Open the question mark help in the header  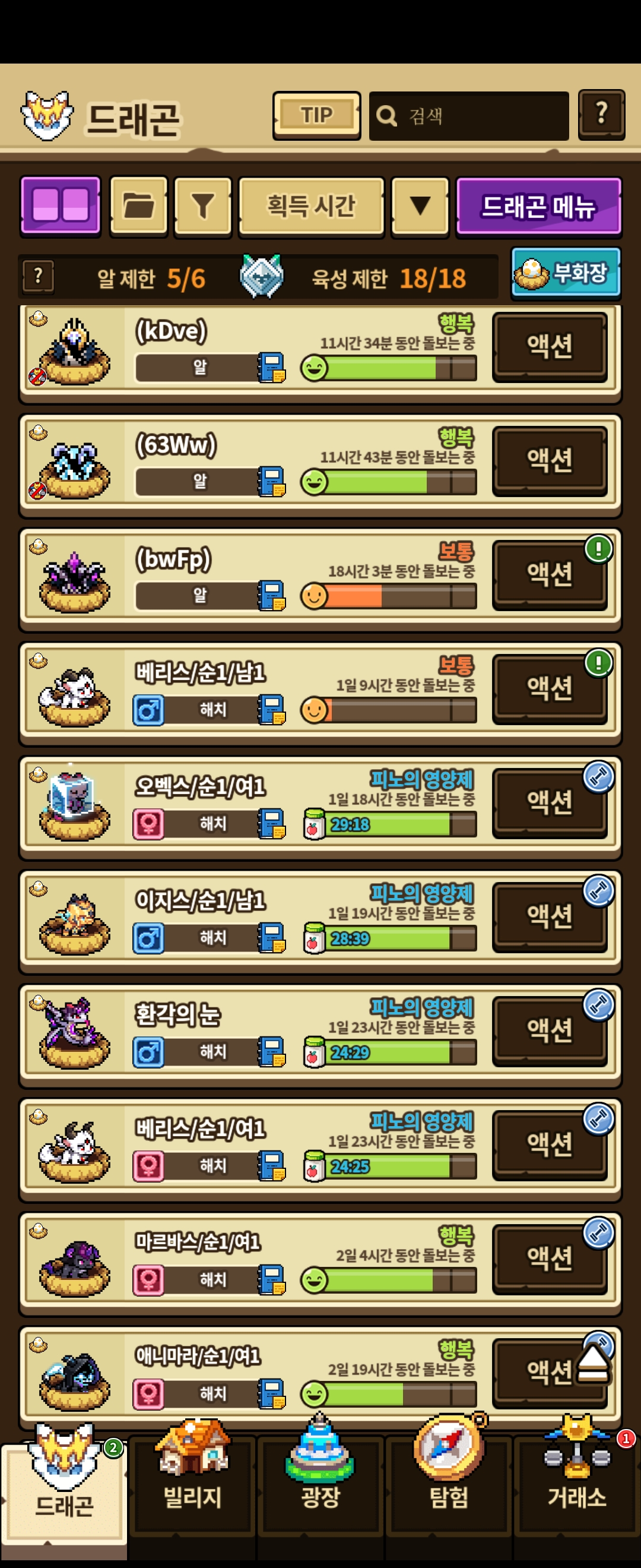pos(601,115)
